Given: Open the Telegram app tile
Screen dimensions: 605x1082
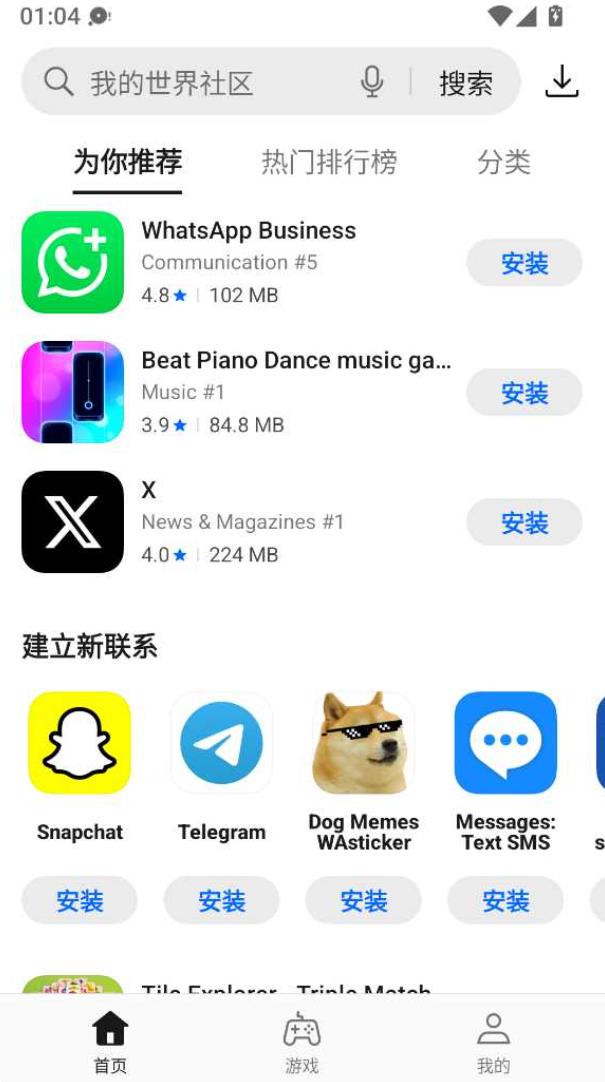Looking at the screenshot, I should point(221,767).
